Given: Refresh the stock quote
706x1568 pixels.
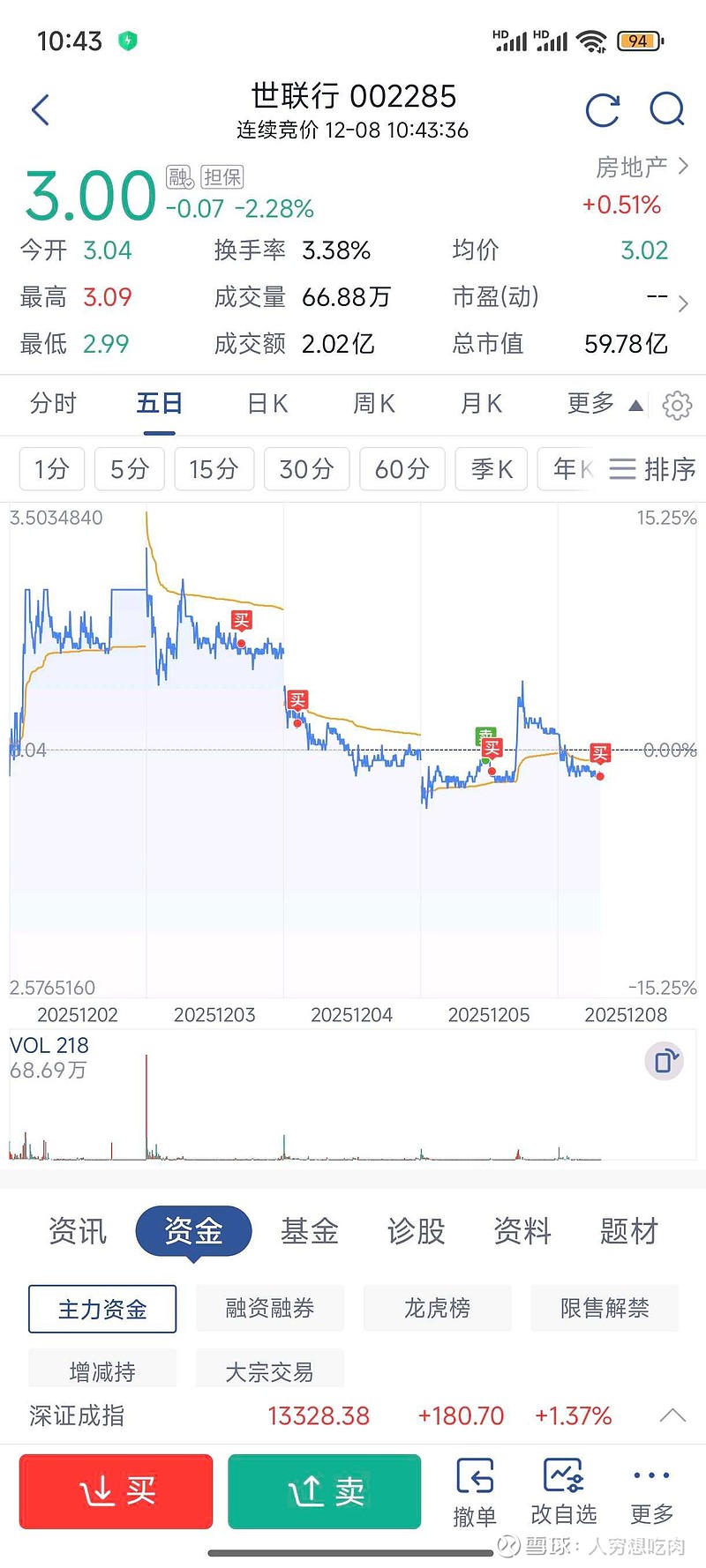Looking at the screenshot, I should coord(603,110).
